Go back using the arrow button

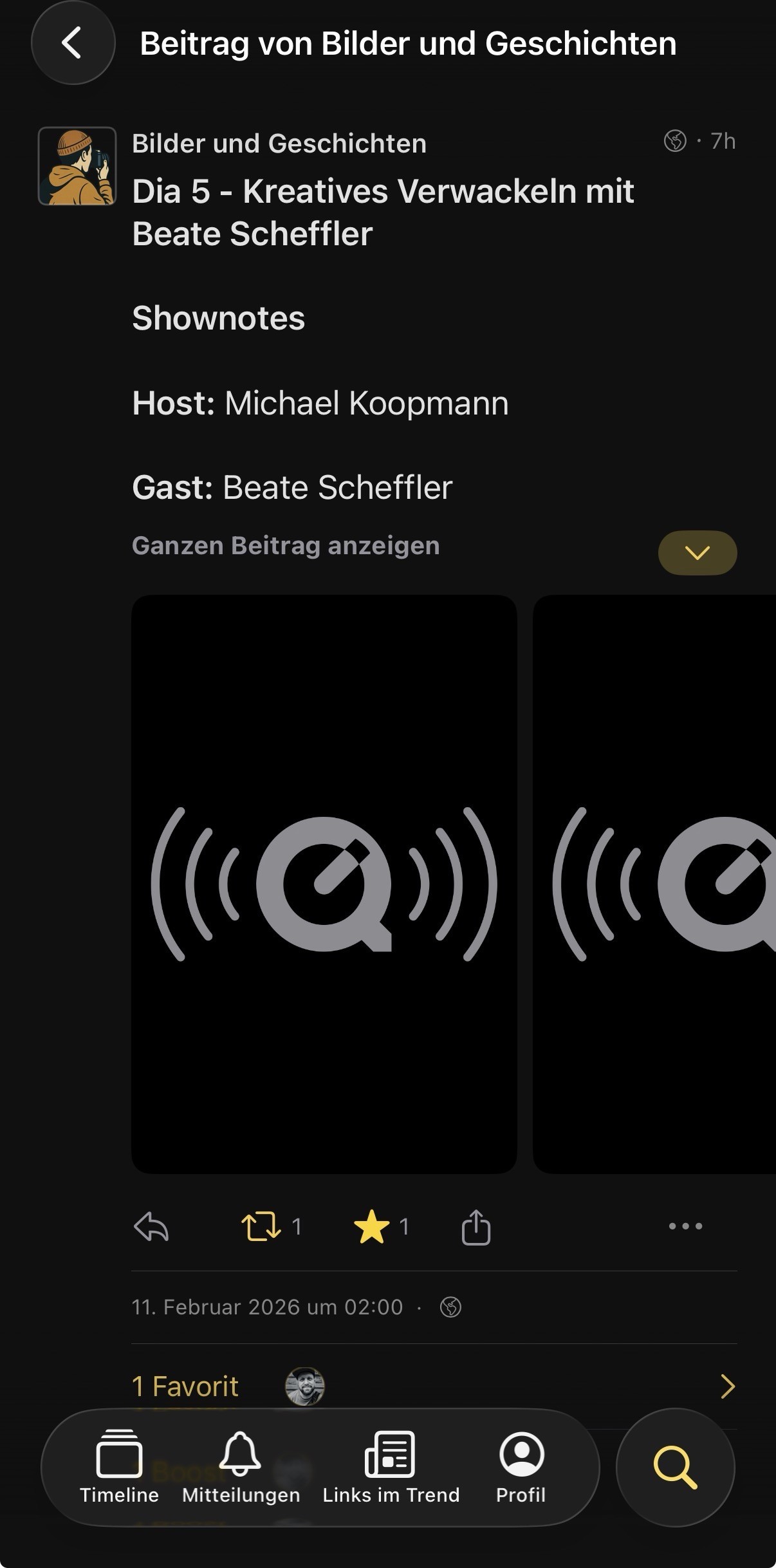point(73,43)
